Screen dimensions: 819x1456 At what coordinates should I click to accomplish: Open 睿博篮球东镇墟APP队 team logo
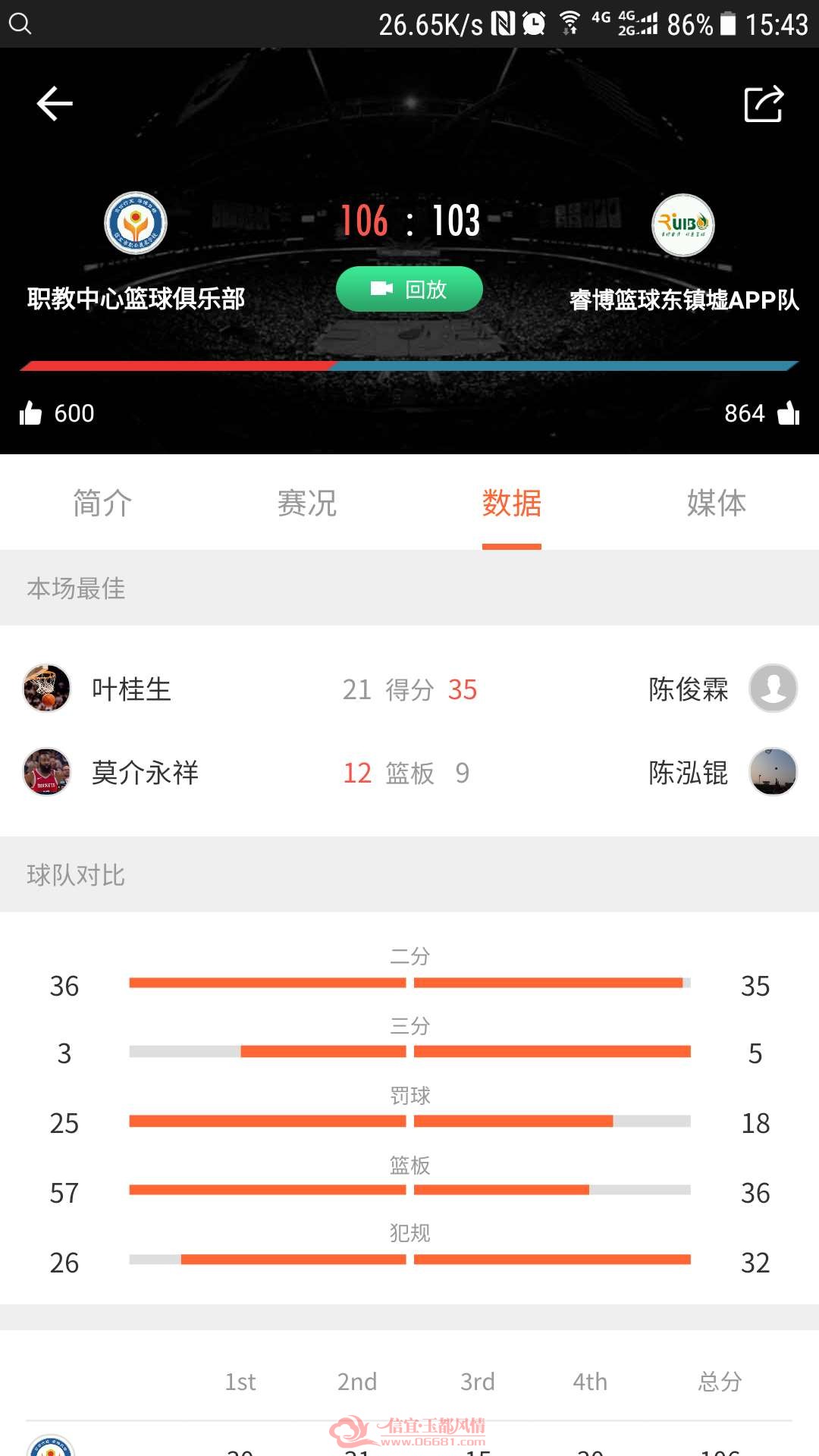(683, 224)
